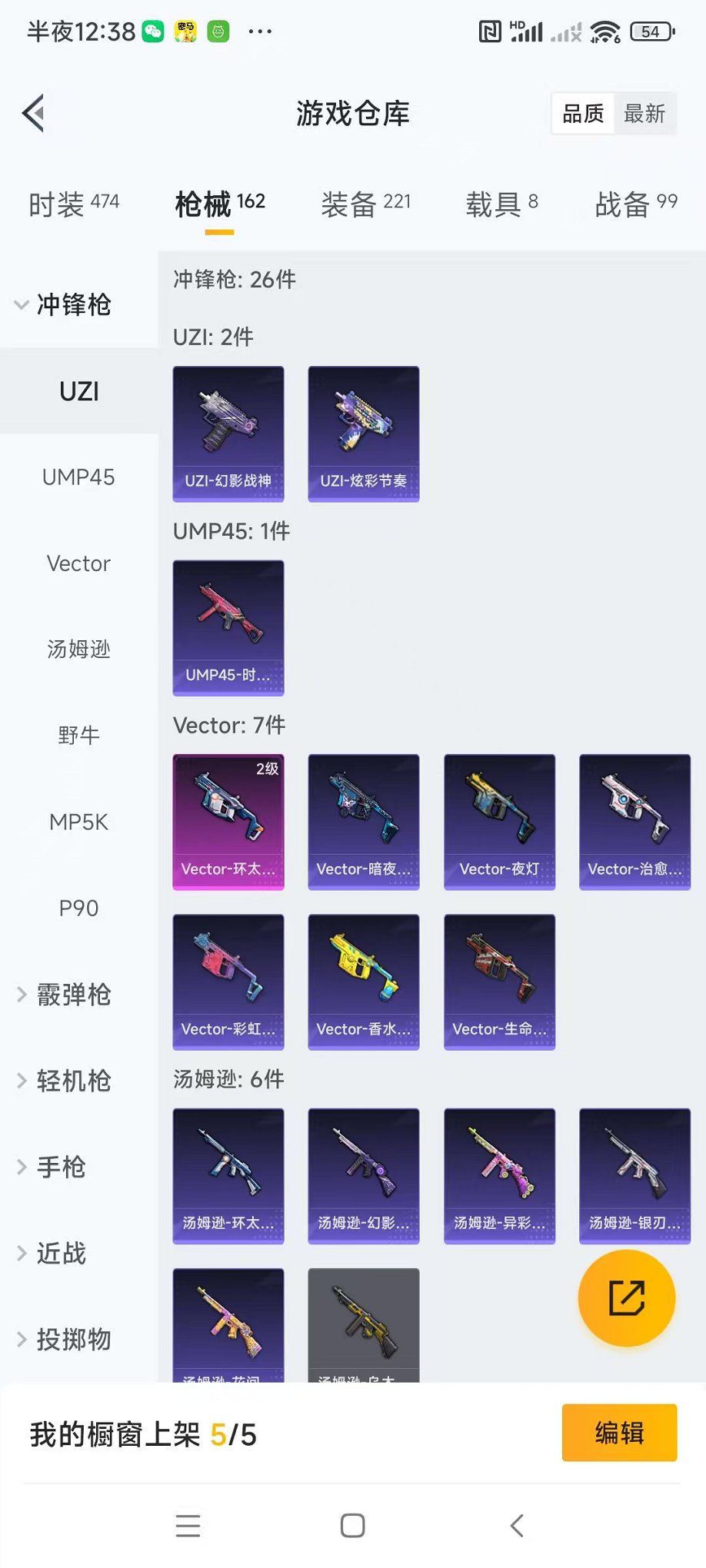Open the UZI-幻影战神 skin
This screenshot has width=706, height=1568.
point(228,434)
